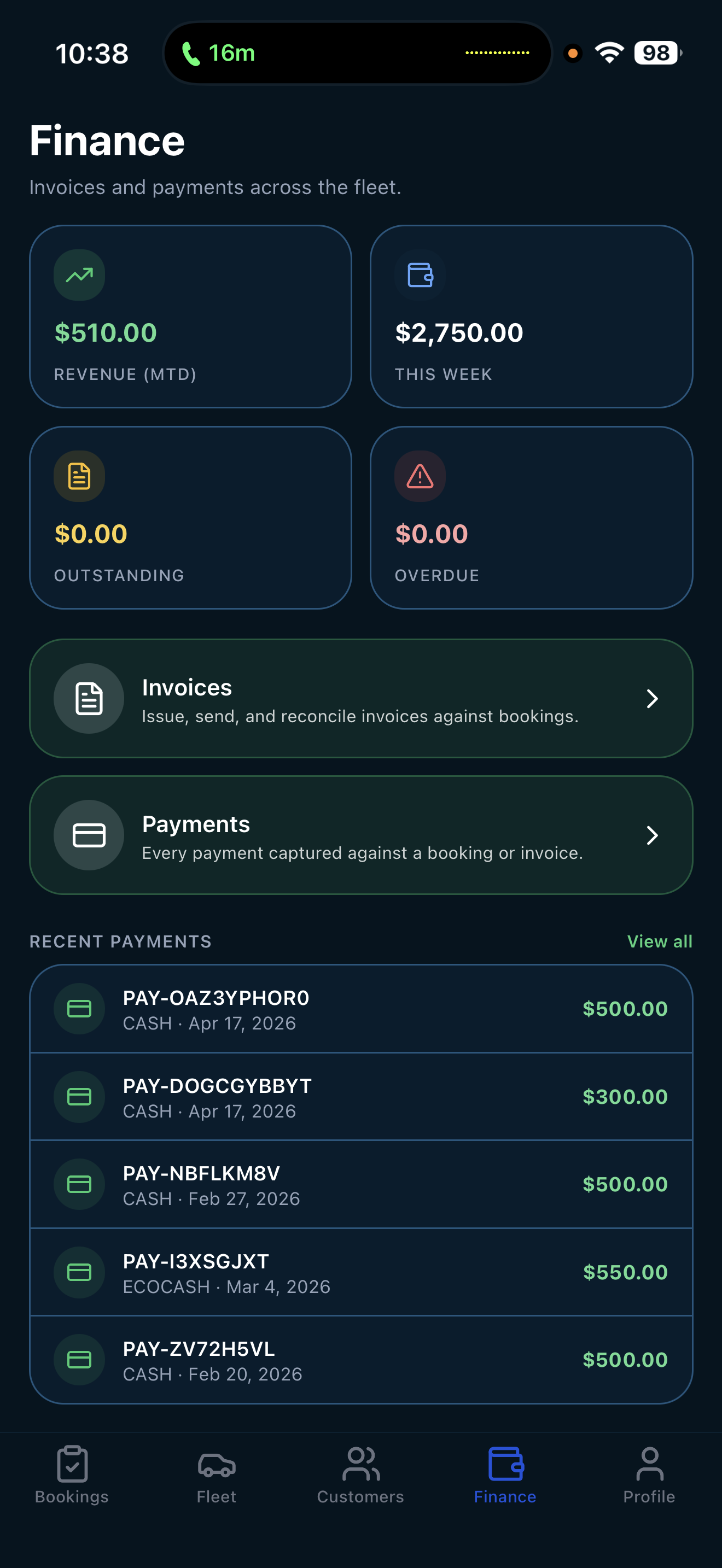This screenshot has width=722, height=1568.
Task: Switch to the Bookings tab
Action: [72, 1475]
